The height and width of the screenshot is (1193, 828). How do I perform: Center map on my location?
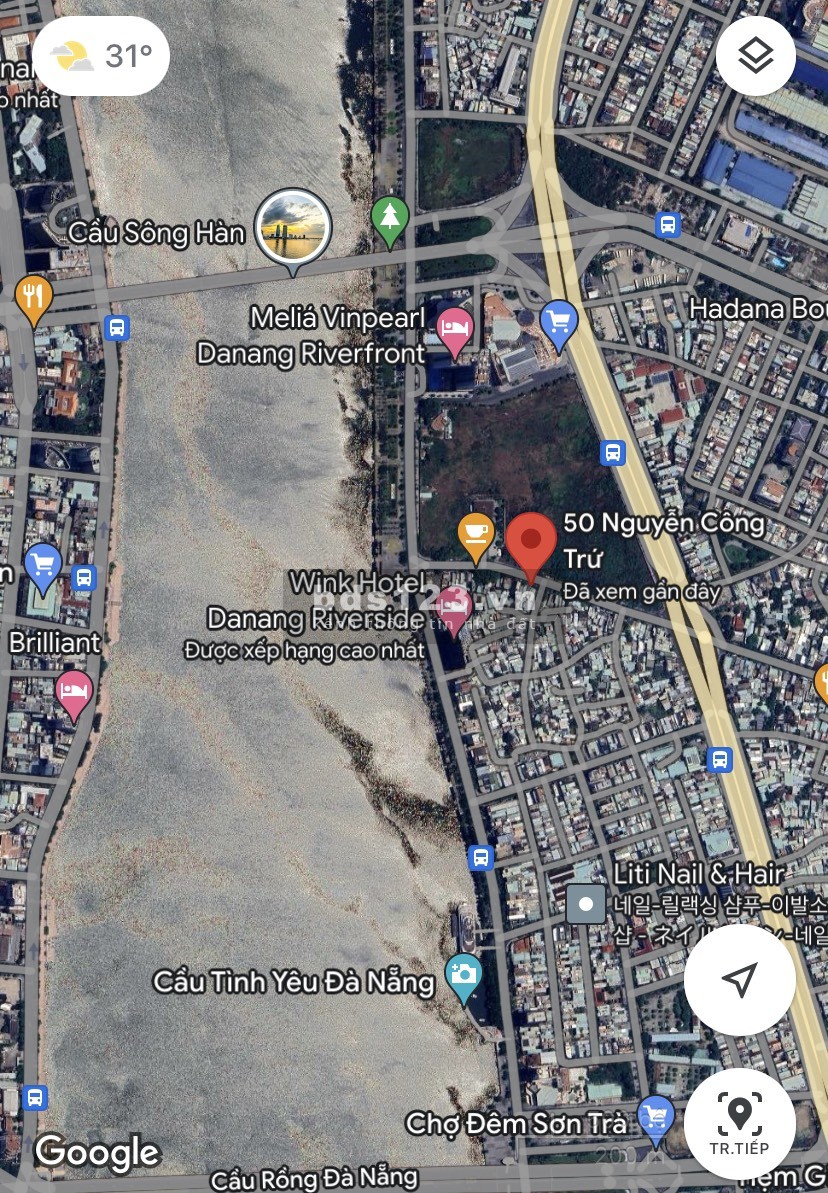(x=739, y=980)
